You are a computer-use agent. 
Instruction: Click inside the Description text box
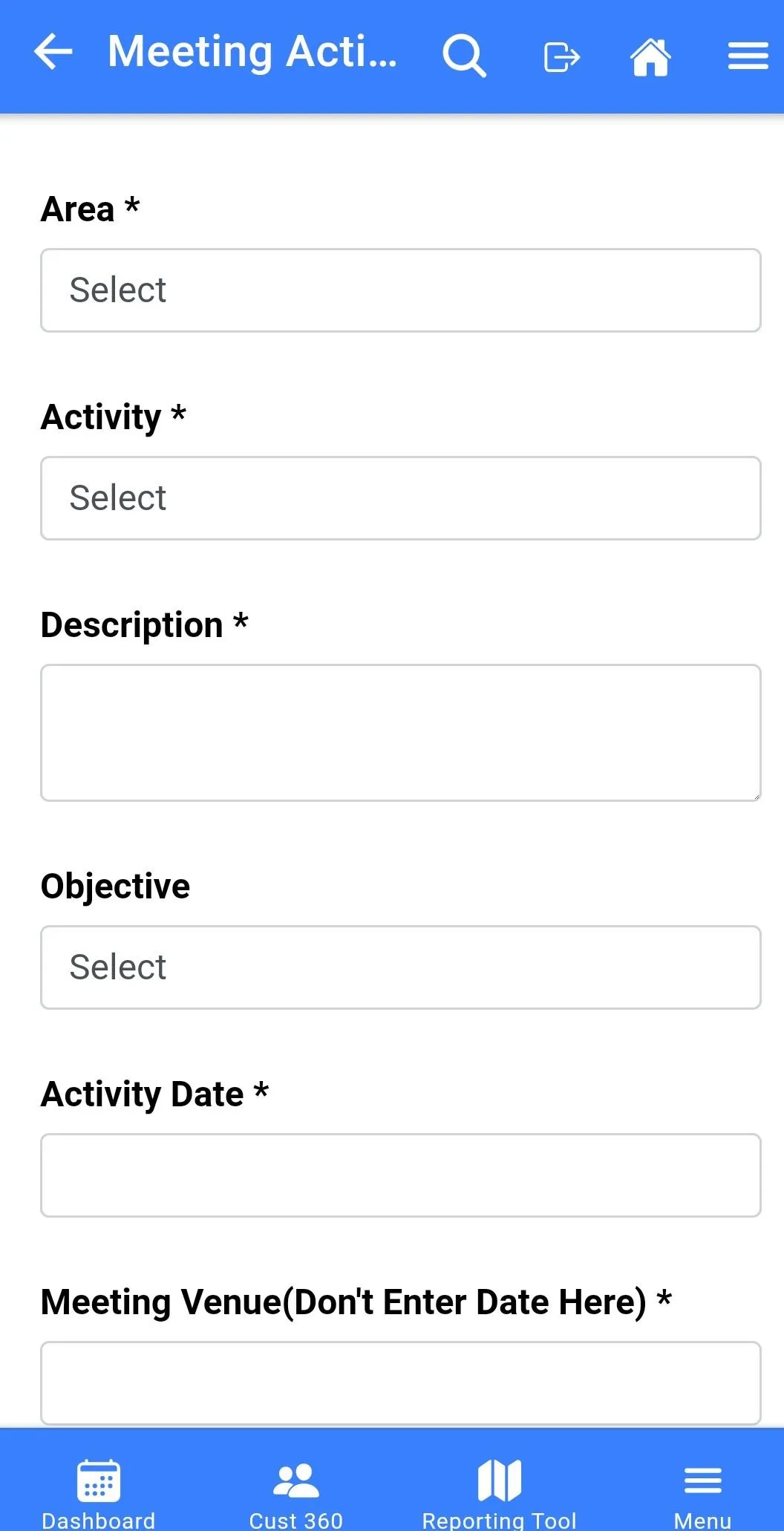click(401, 731)
